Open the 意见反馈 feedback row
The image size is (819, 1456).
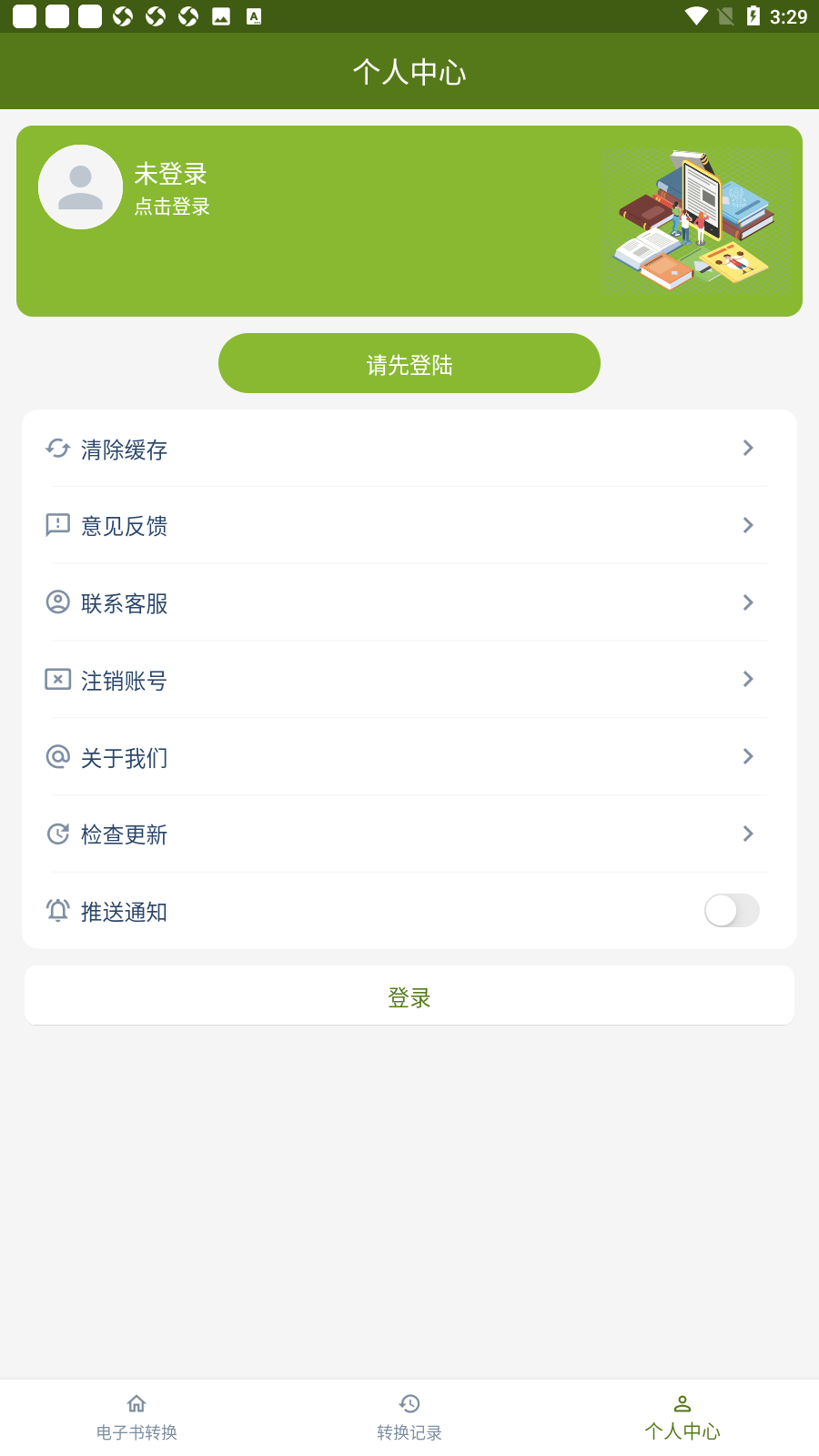click(409, 525)
